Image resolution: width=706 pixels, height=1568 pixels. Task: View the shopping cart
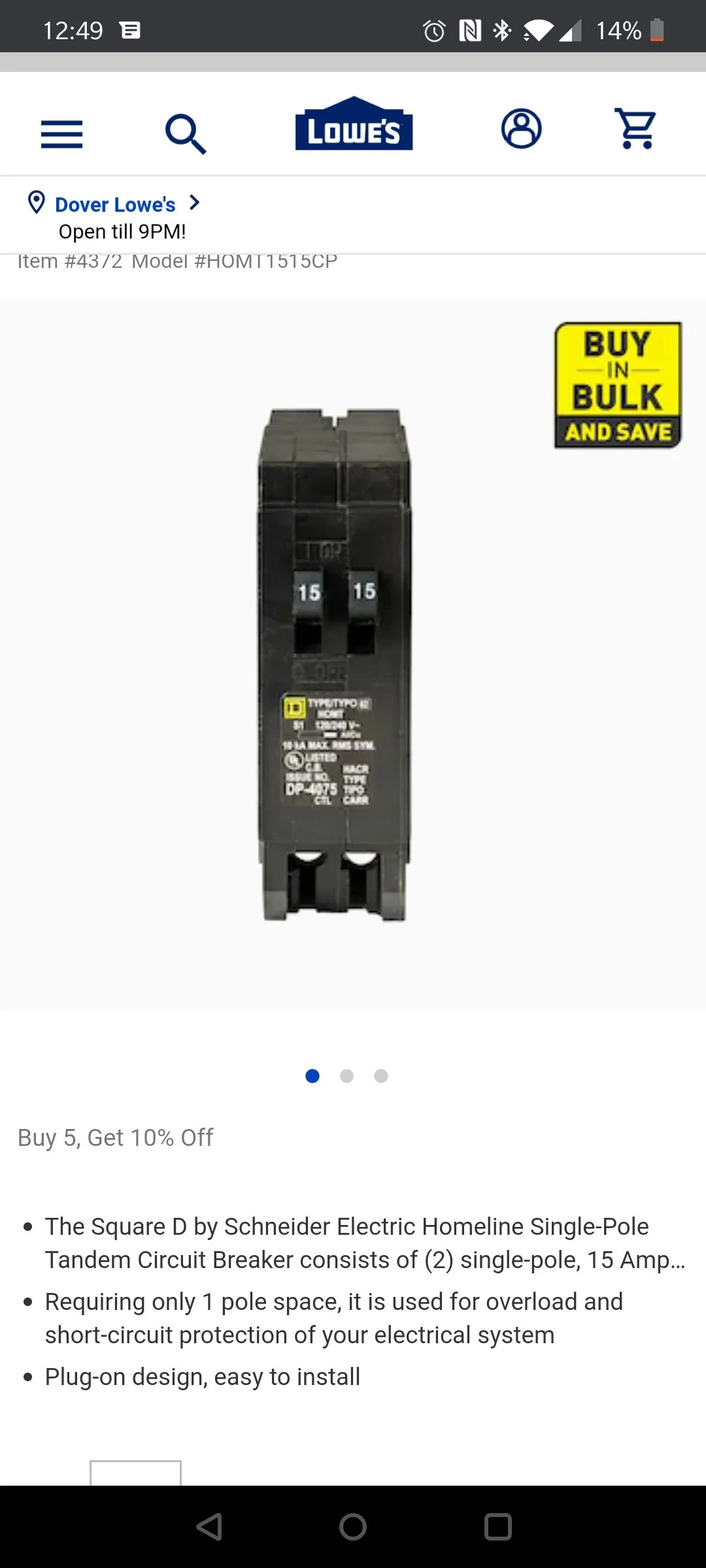(635, 129)
